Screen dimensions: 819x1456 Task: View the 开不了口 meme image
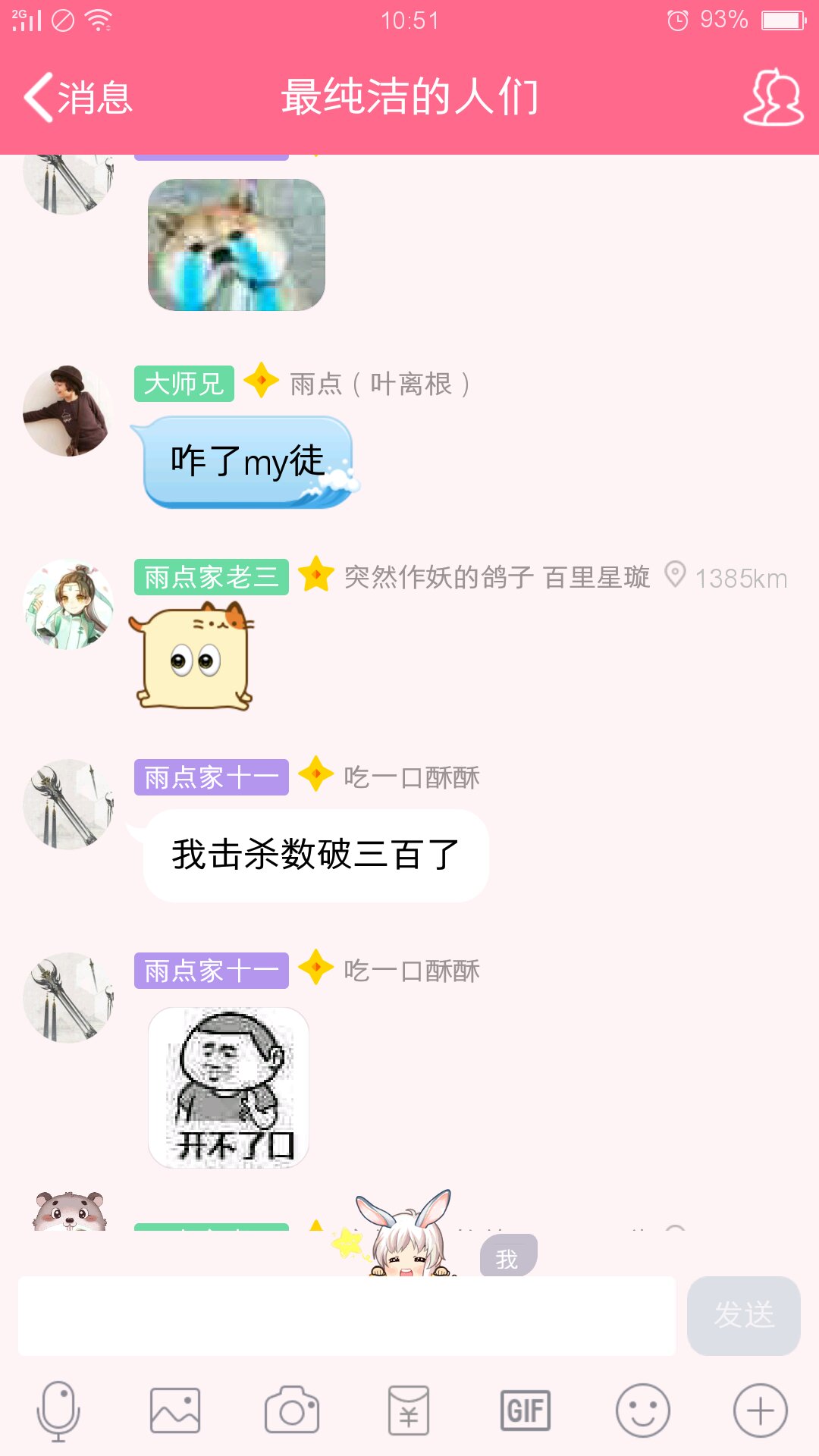click(228, 1087)
